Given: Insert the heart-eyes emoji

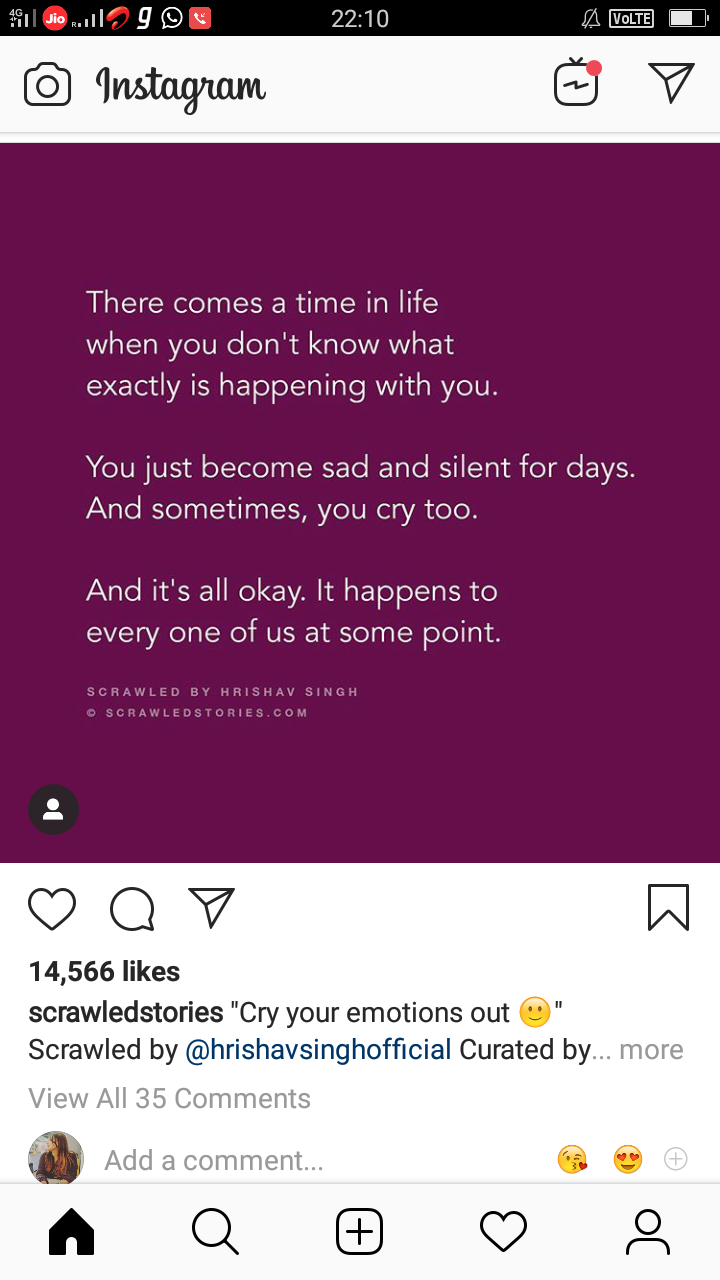Looking at the screenshot, I should click(x=628, y=1160).
